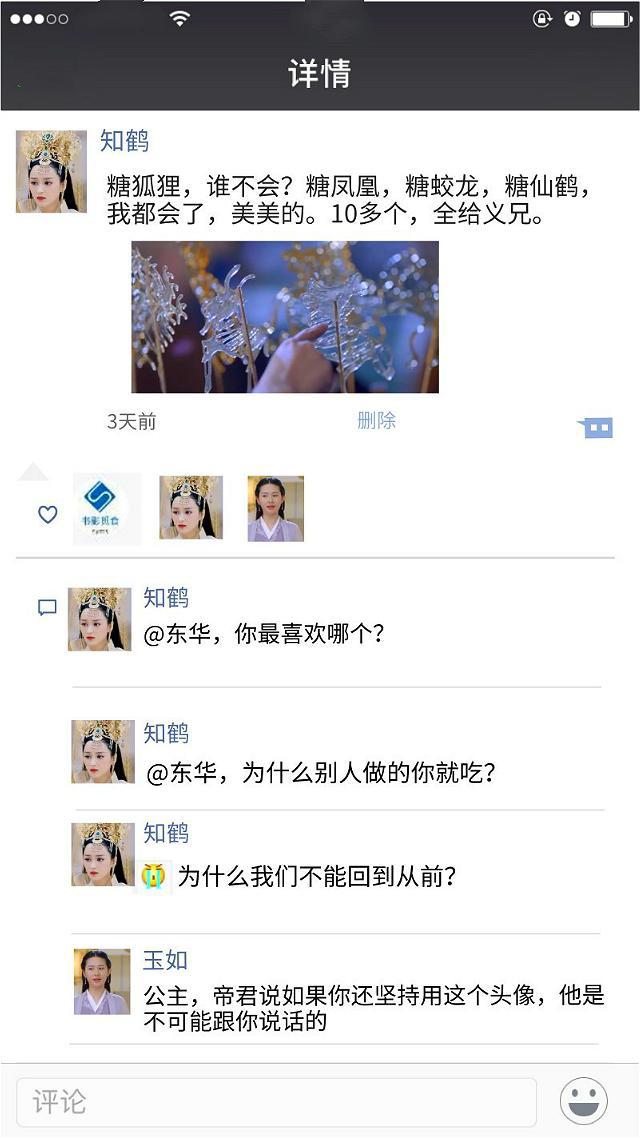Open the emoji smiley picker
Image resolution: width=640 pixels, height=1138 pixels.
[x=584, y=1101]
